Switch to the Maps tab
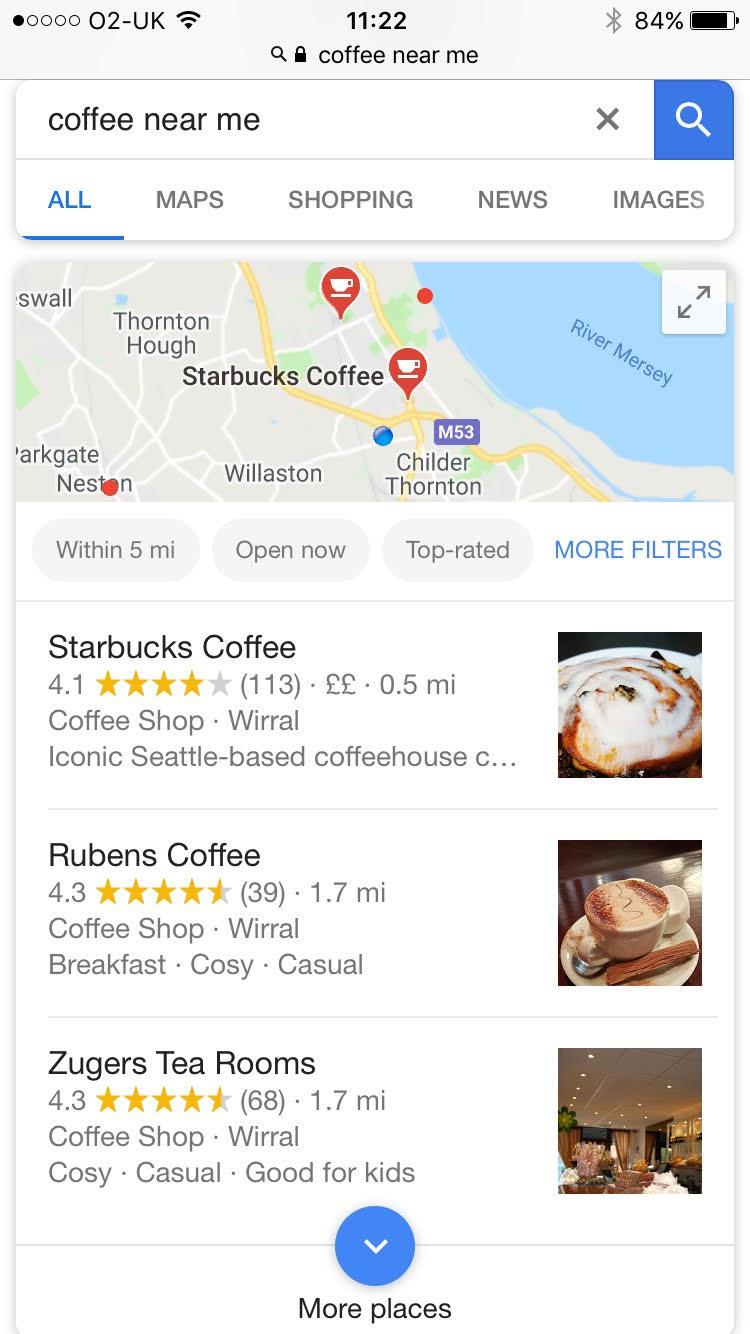The image size is (750, 1334). click(x=190, y=199)
